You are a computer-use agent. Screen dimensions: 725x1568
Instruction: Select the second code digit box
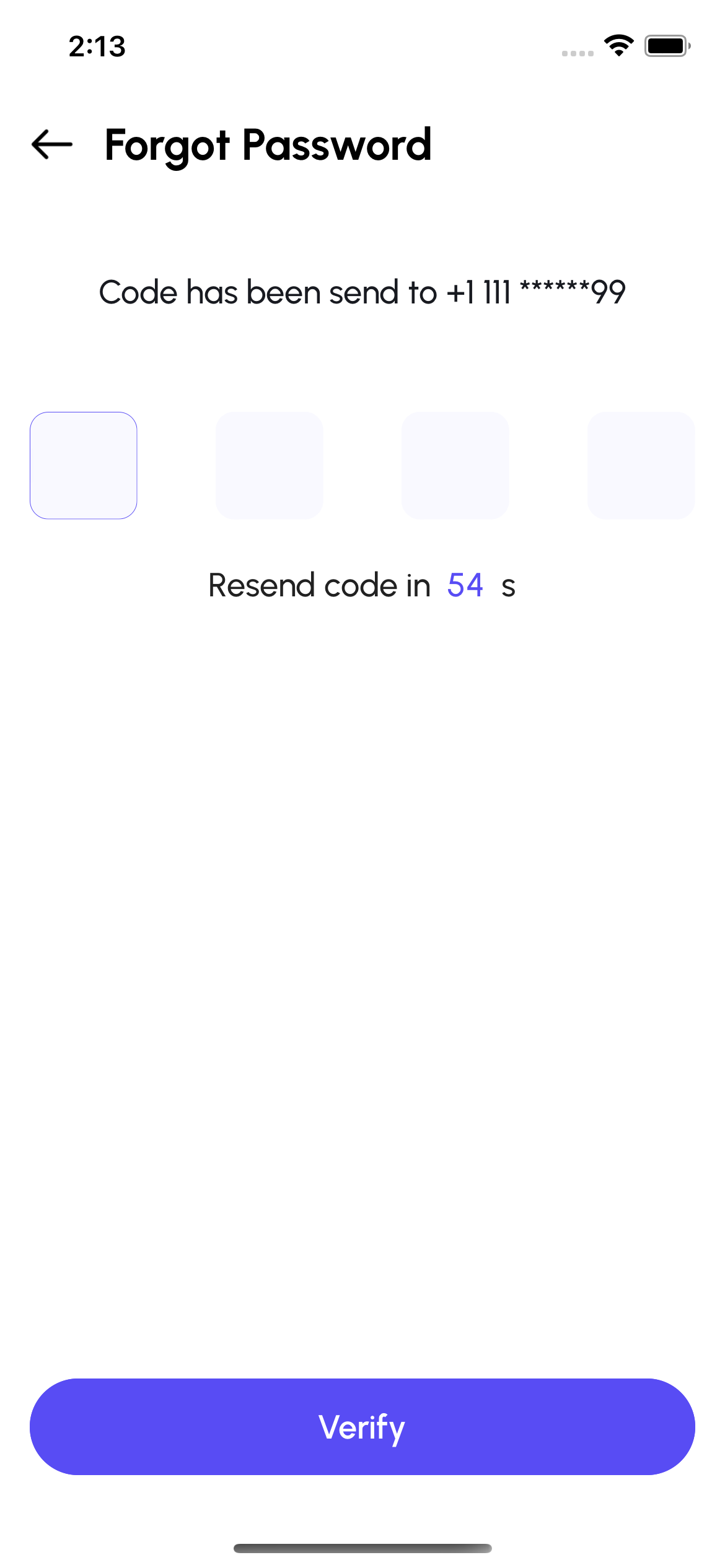270,465
